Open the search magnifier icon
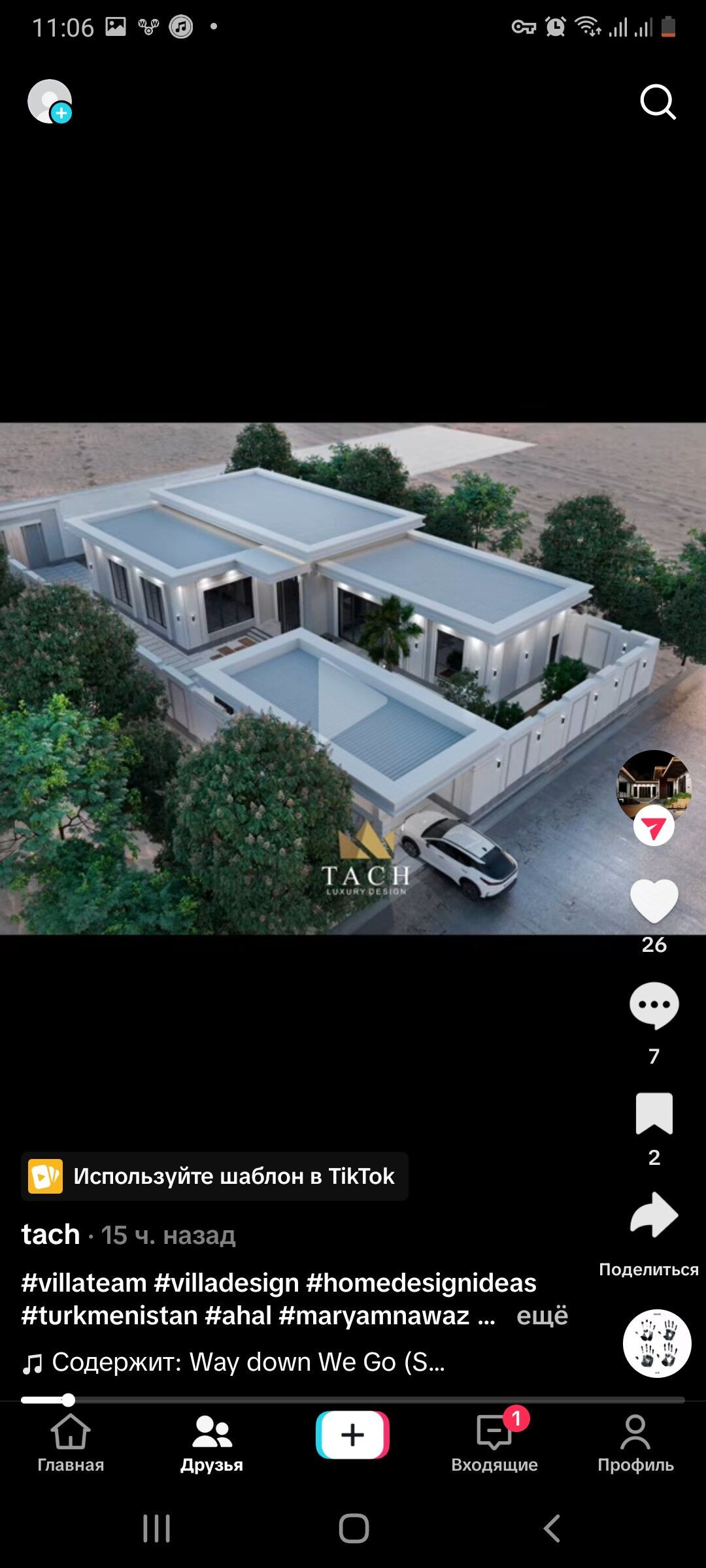This screenshot has height=1568, width=706. 657,102
